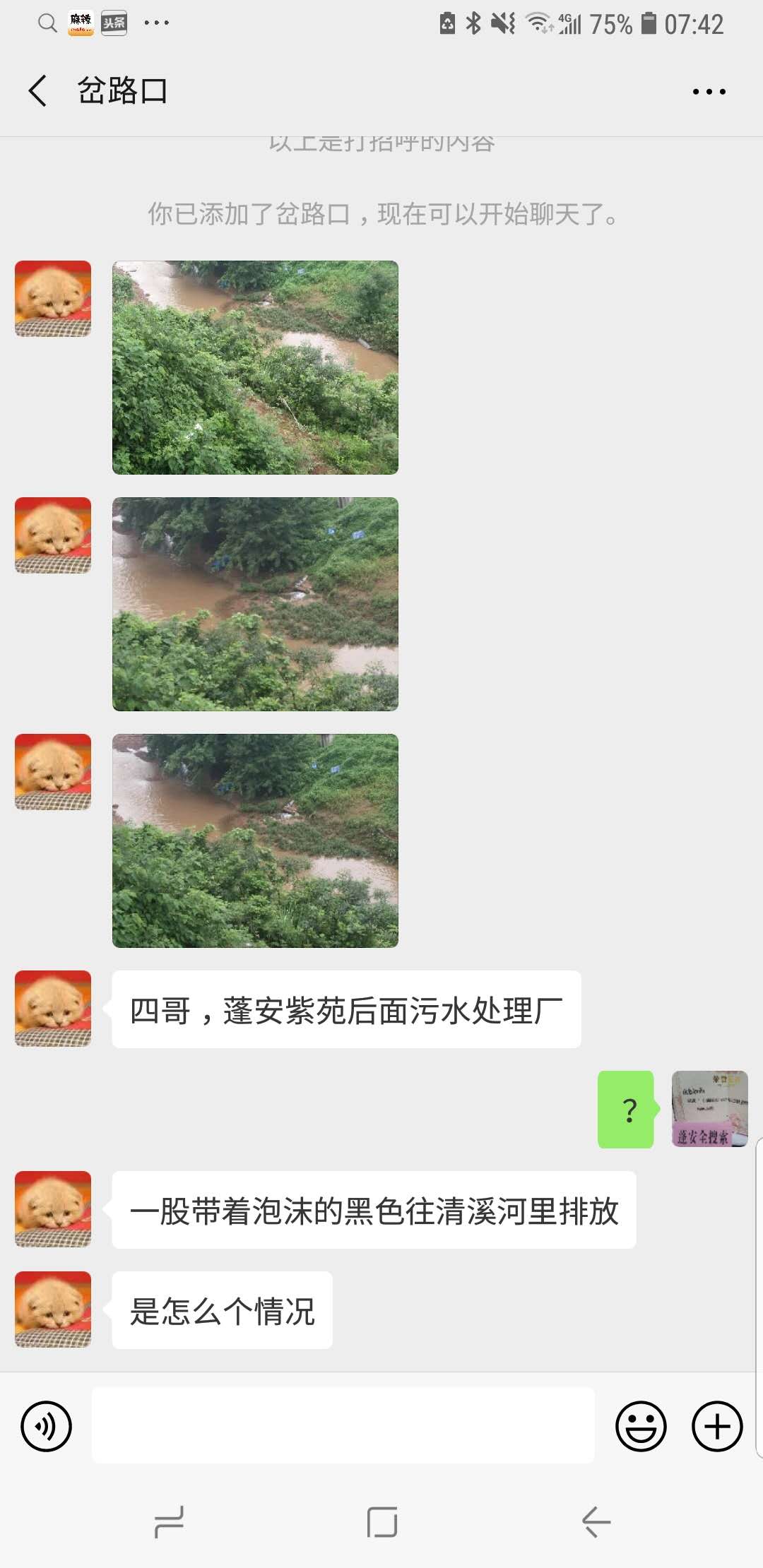
Task: Open chat info via the three-dot menu
Action: click(709, 92)
